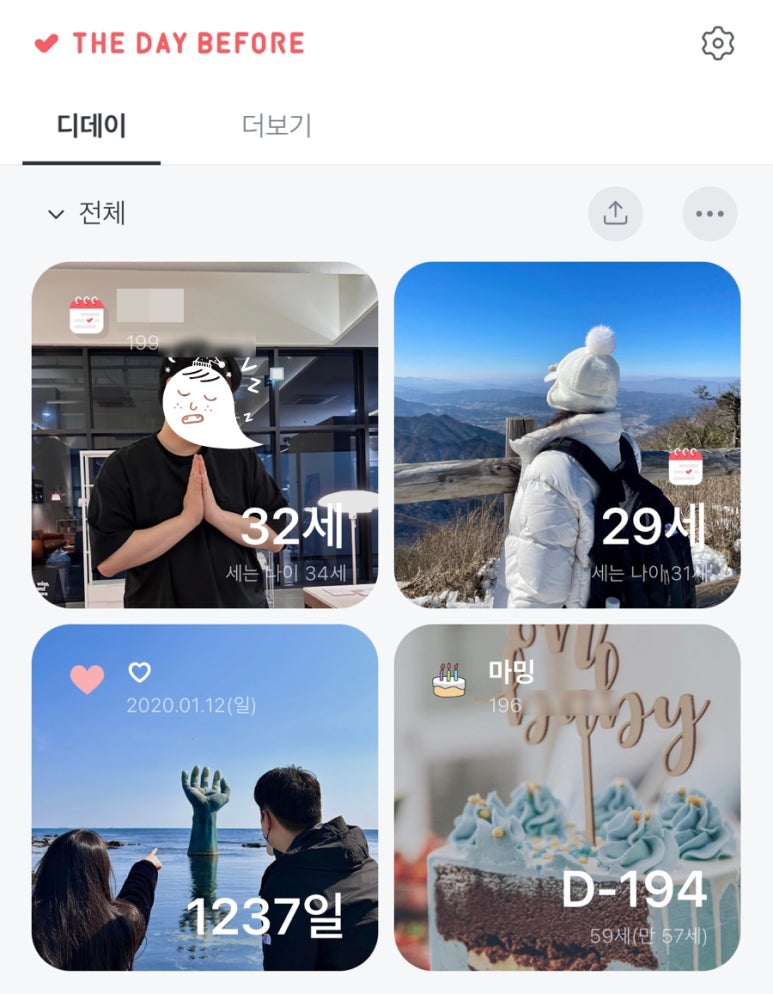Switch to the 디데이 tab

91,126
